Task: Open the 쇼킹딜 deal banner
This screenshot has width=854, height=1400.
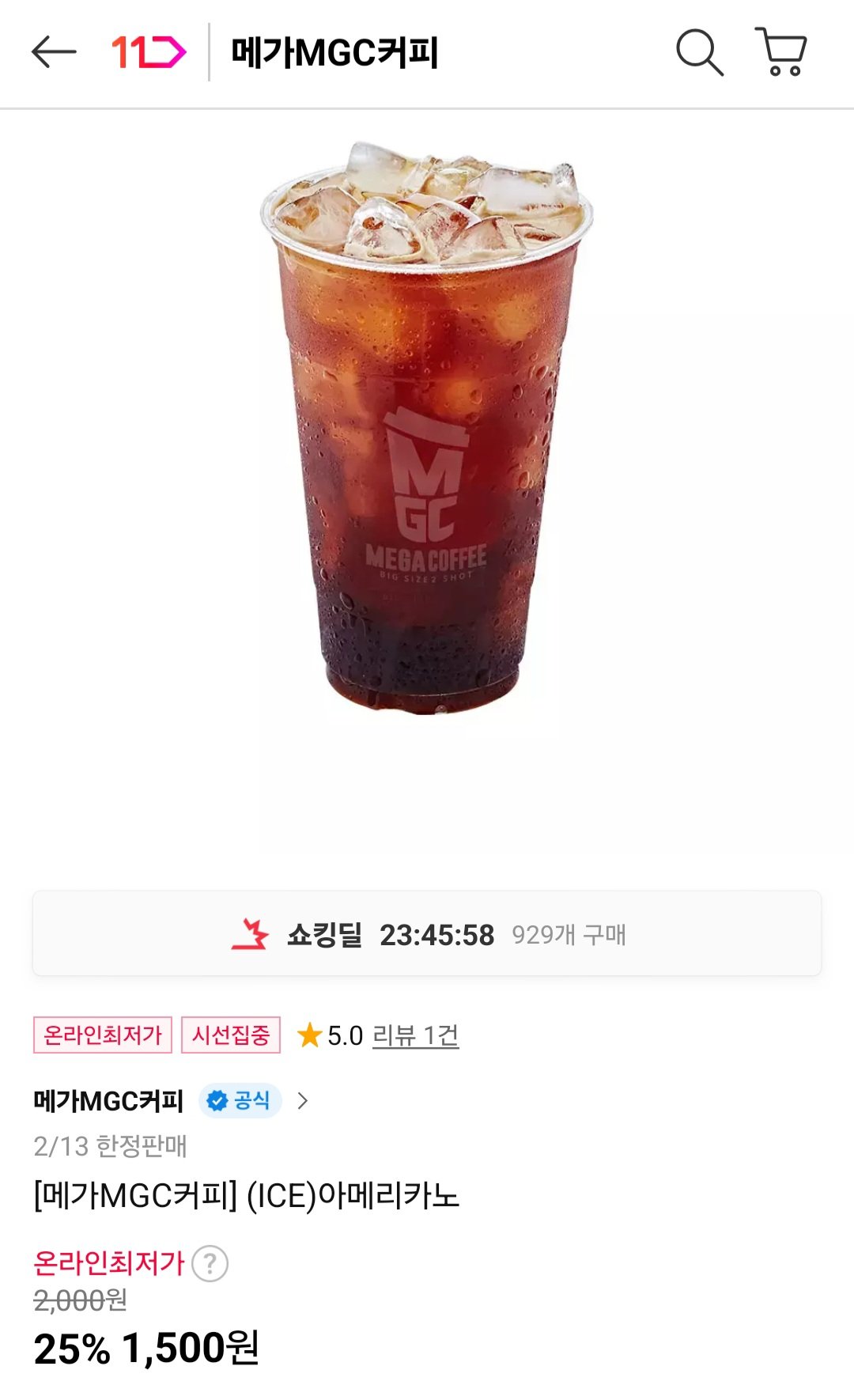Action: point(427,934)
